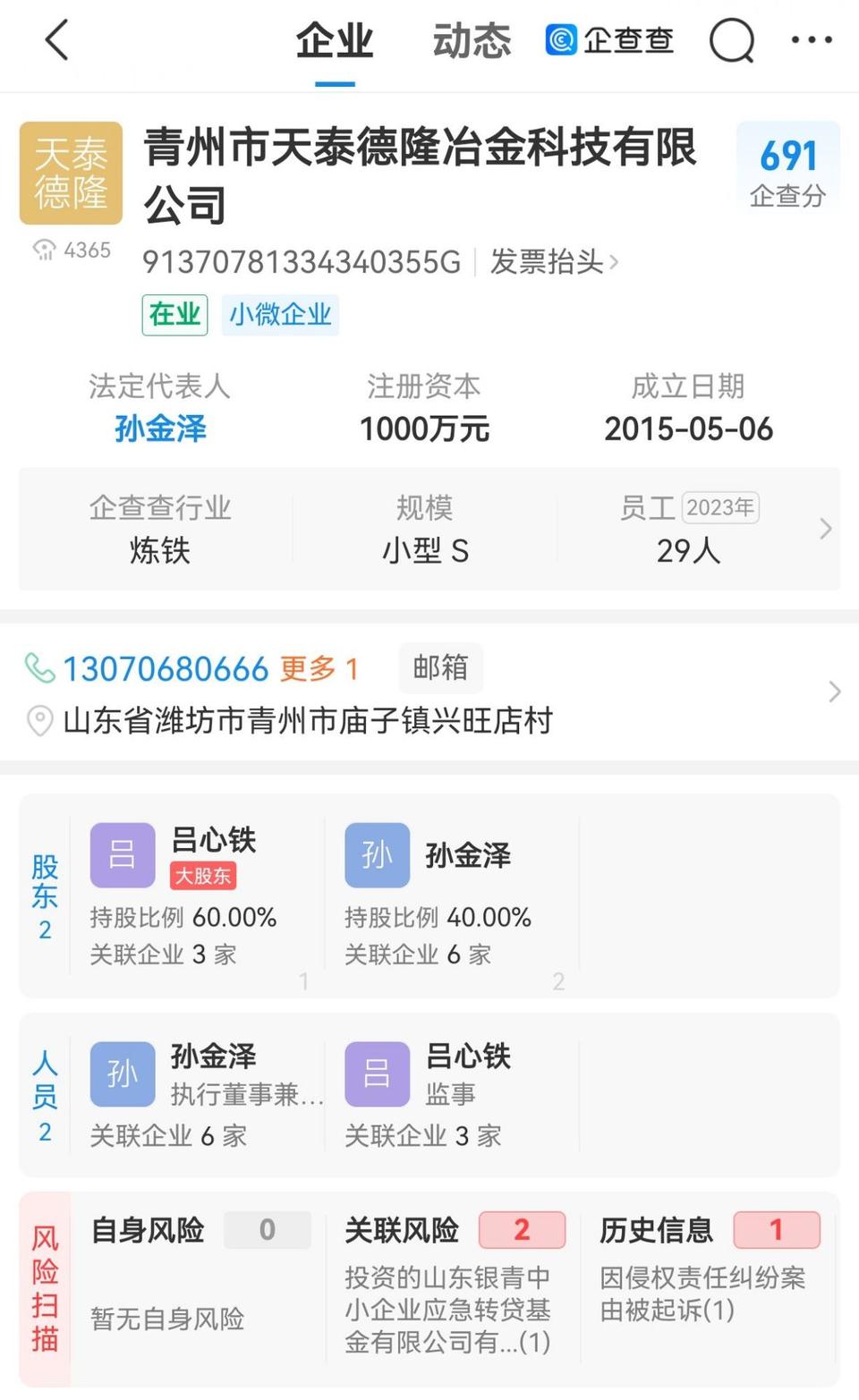859x1400 pixels.
Task: Open personnel card 吕心铁 监事
Action: coord(452,1094)
